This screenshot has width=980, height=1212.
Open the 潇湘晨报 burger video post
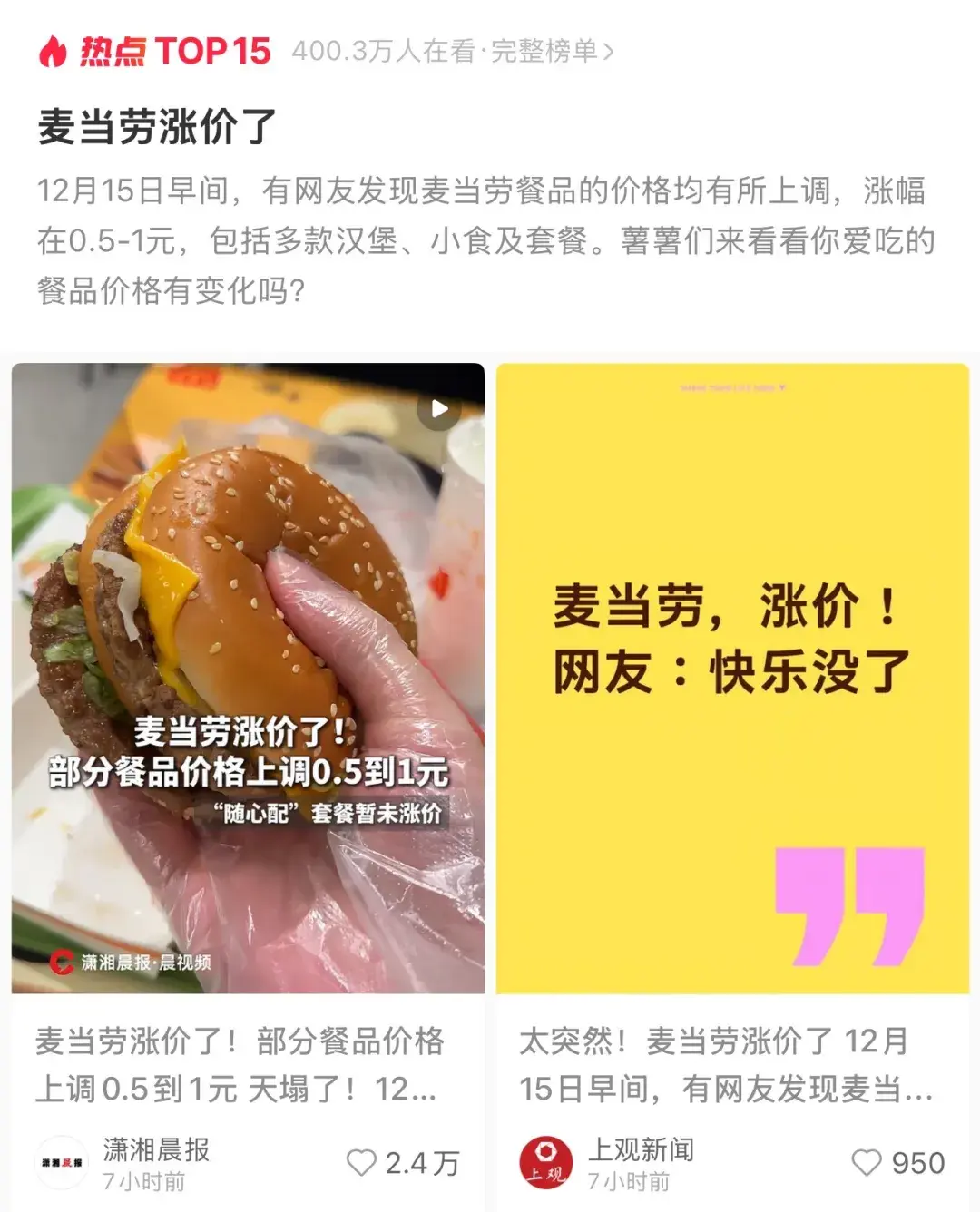[248, 677]
